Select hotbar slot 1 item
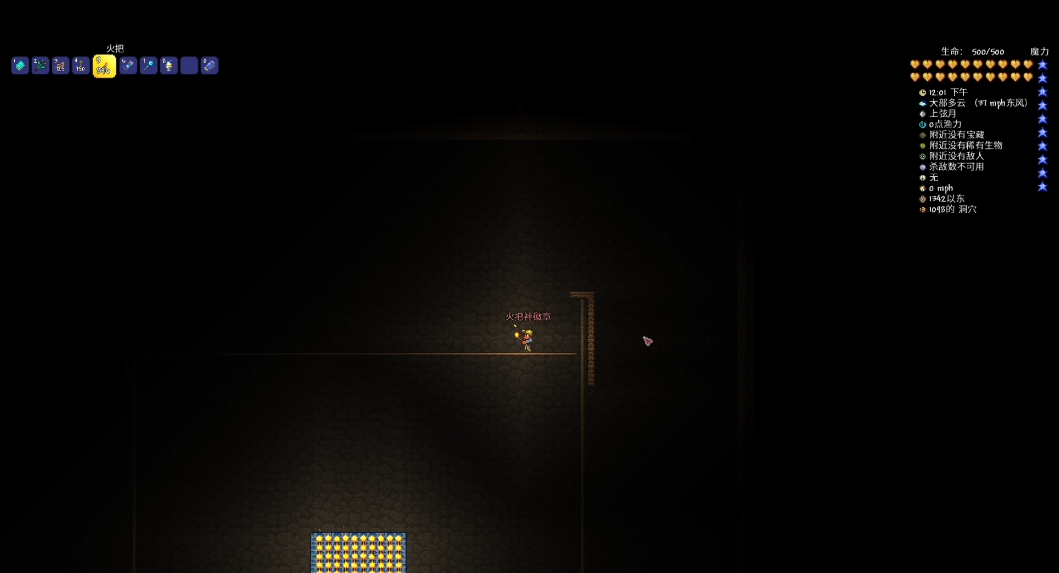Screen dimensions: 1059x573 click(20, 66)
